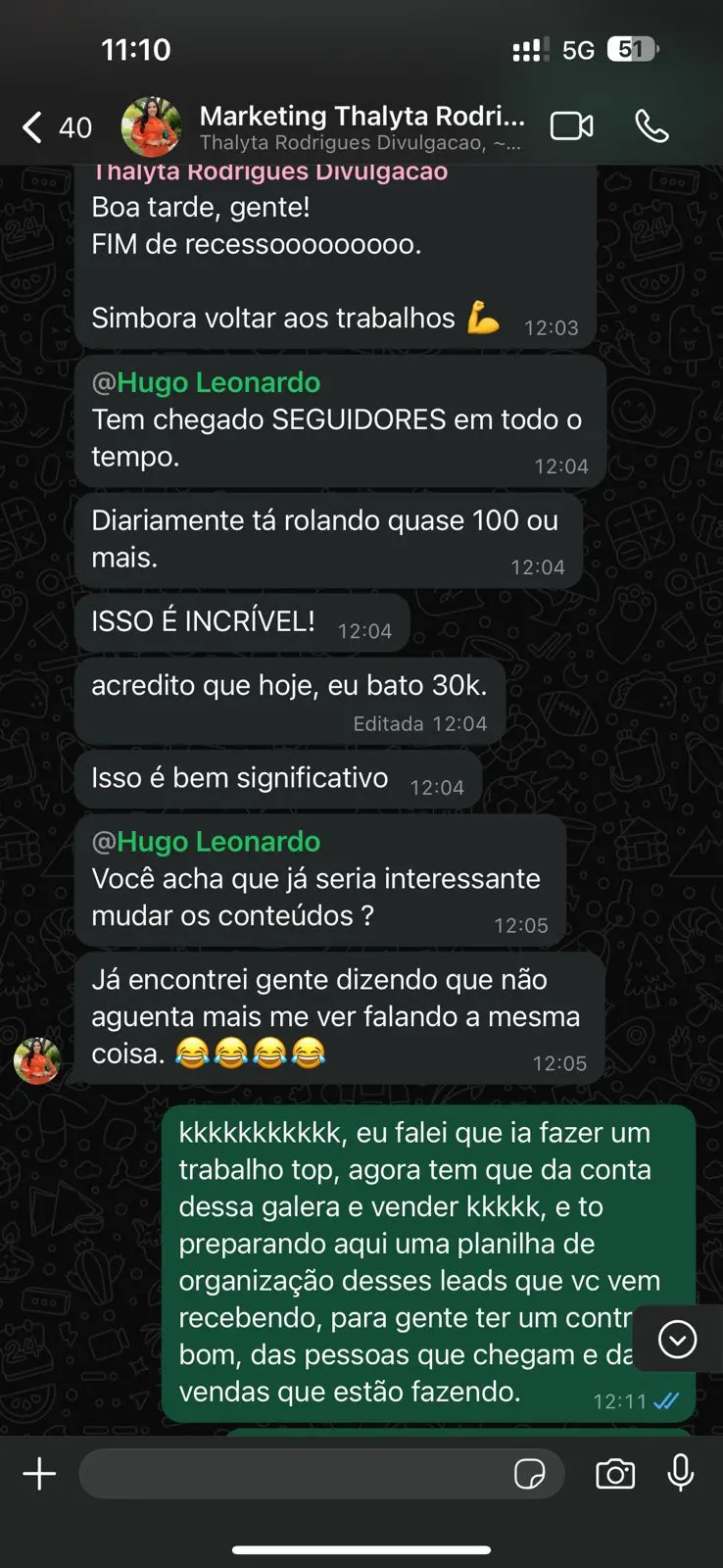Start a video call with the group
Screen dimensions: 723x1568
pos(572,126)
